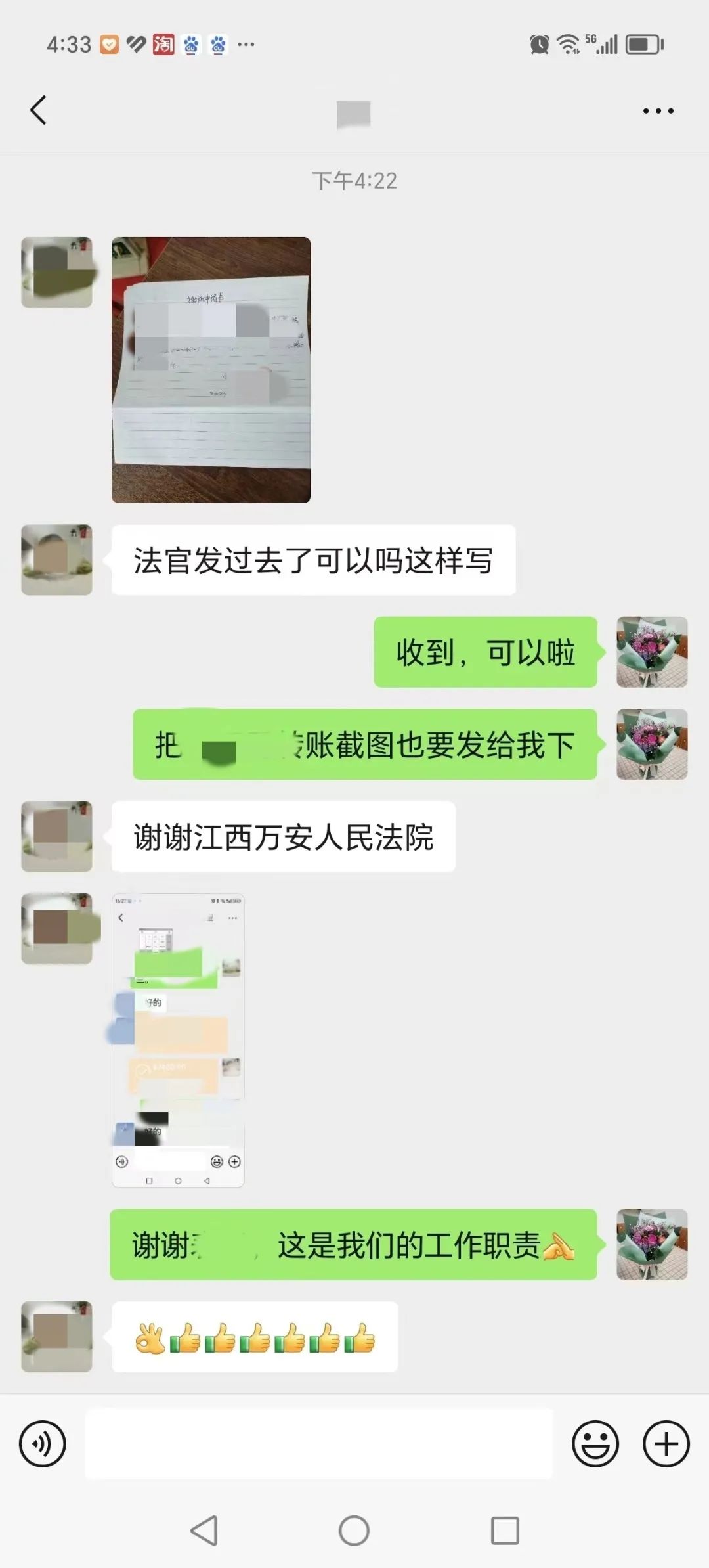Tap the system home button
The height and width of the screenshot is (1568, 709).
pos(354,1531)
